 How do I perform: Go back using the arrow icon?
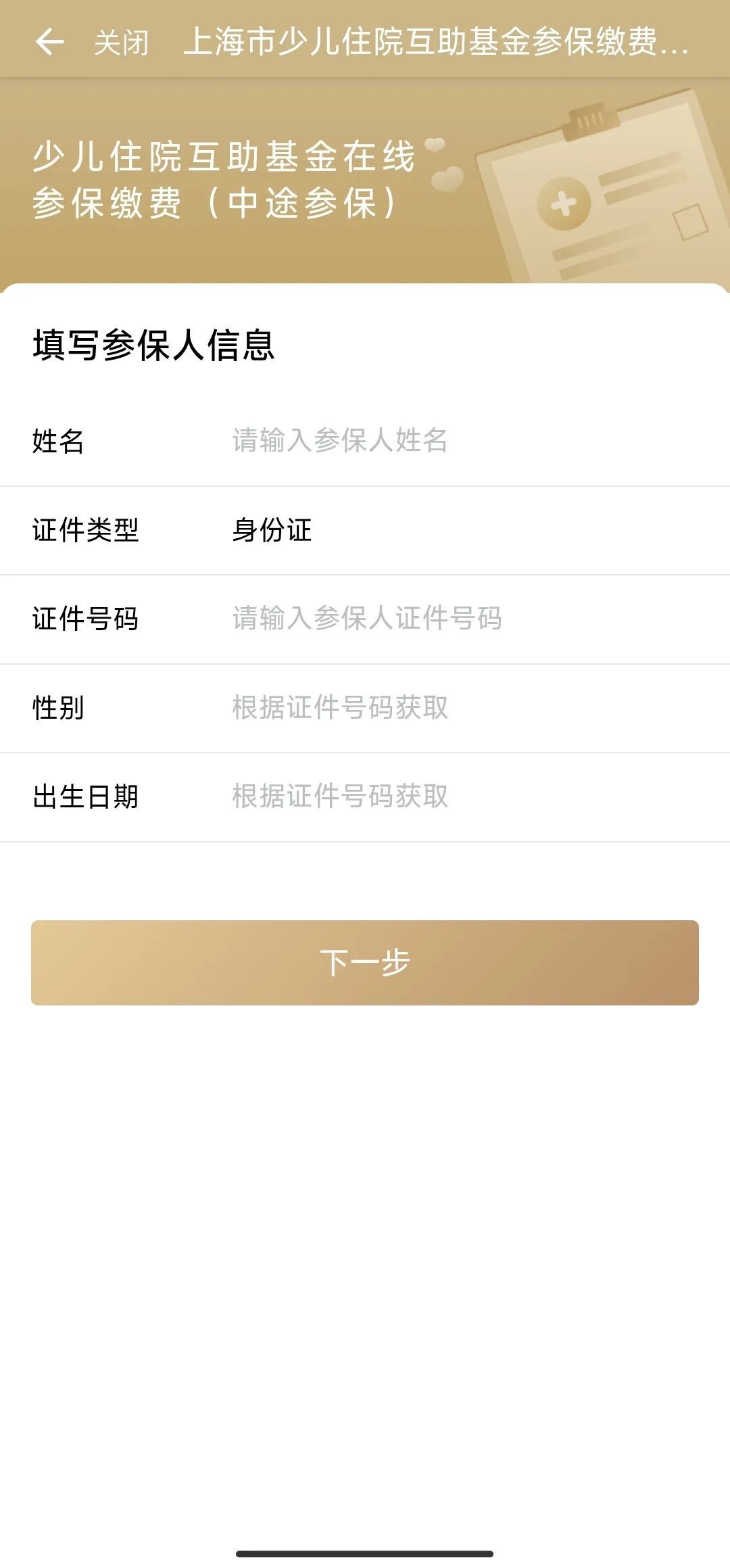[49, 42]
